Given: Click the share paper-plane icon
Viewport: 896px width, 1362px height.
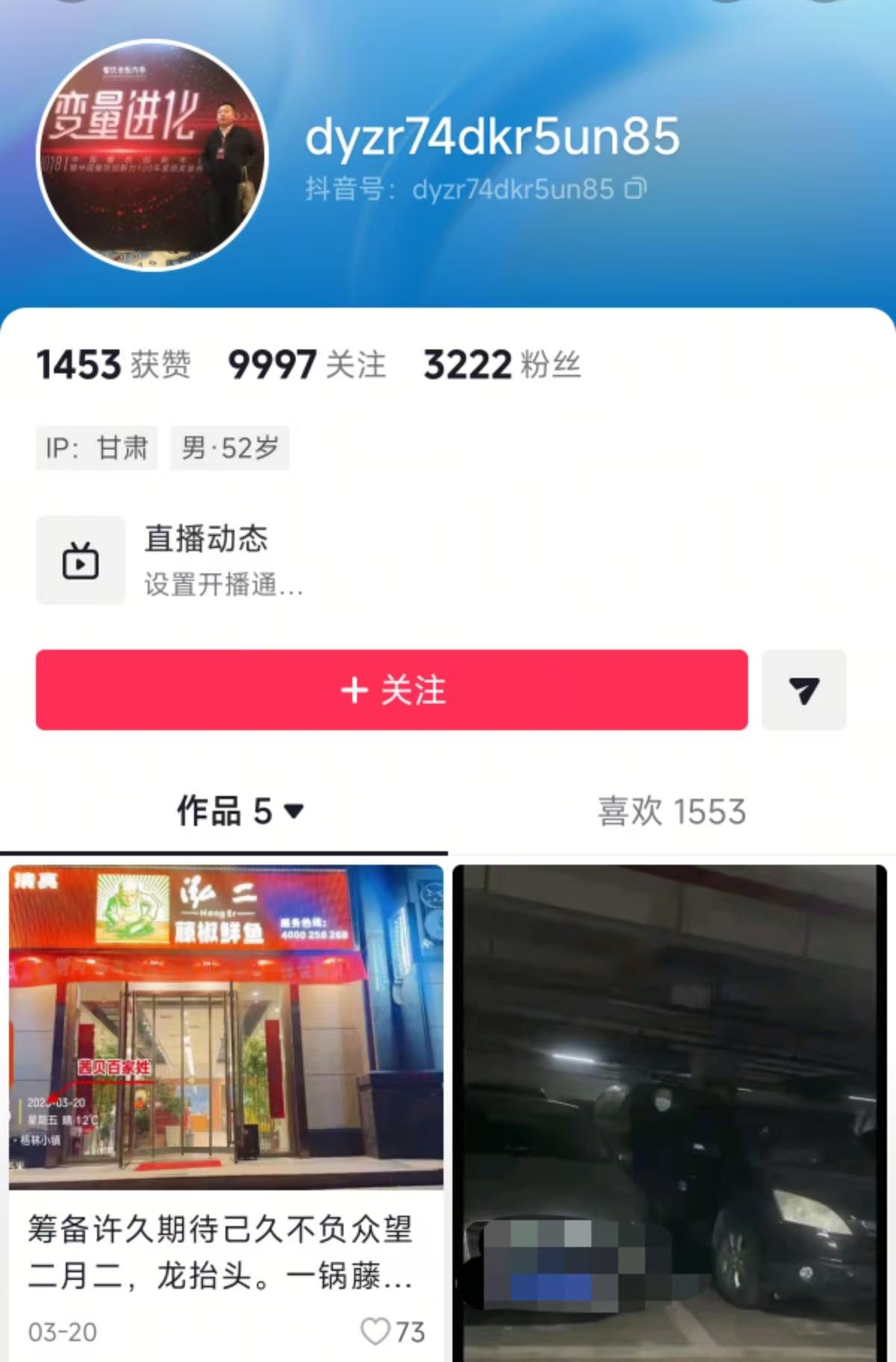Looking at the screenshot, I should [803, 690].
